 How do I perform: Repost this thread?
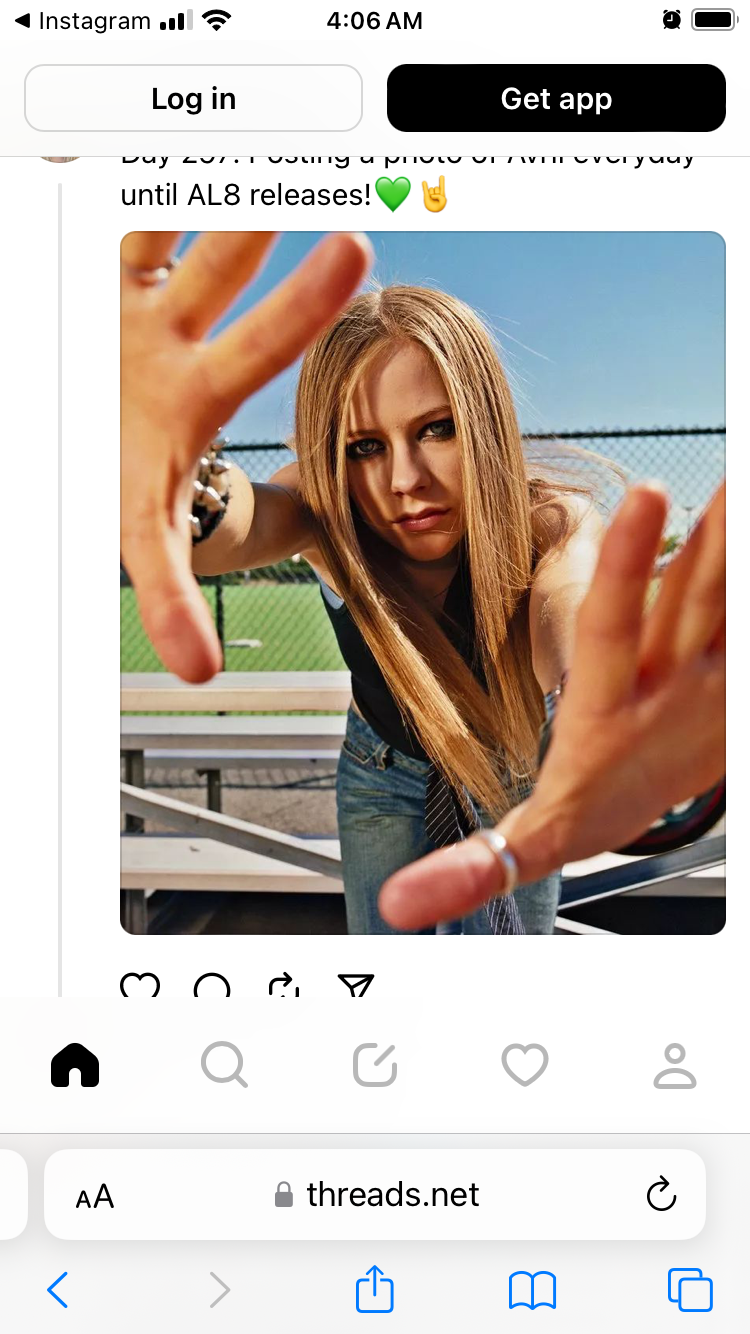(284, 986)
